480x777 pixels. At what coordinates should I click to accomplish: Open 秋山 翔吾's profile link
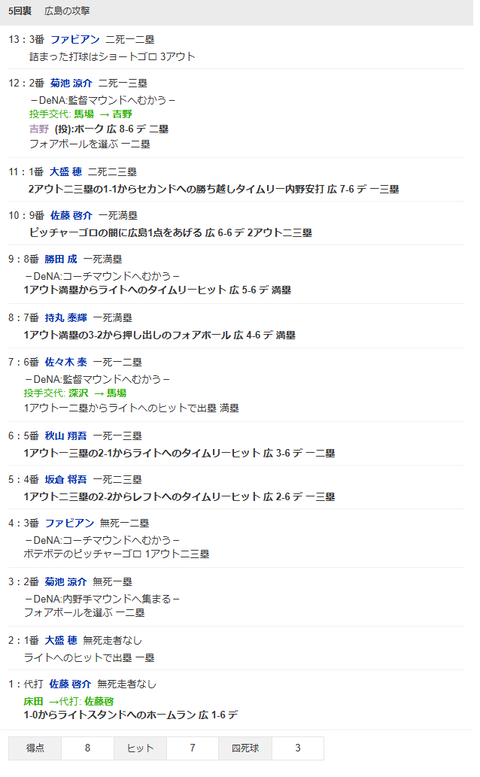click(65, 436)
